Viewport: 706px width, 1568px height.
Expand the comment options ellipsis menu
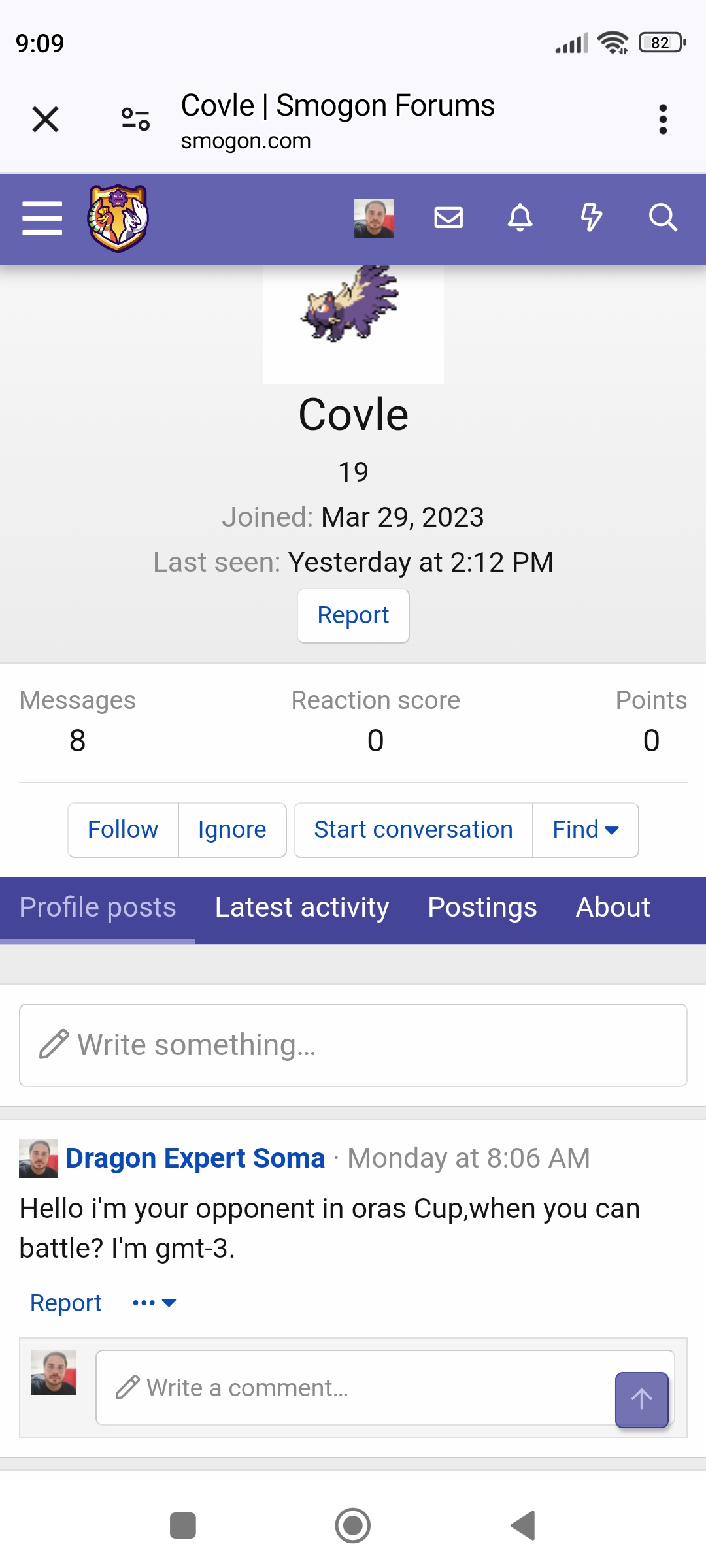[x=152, y=1302]
